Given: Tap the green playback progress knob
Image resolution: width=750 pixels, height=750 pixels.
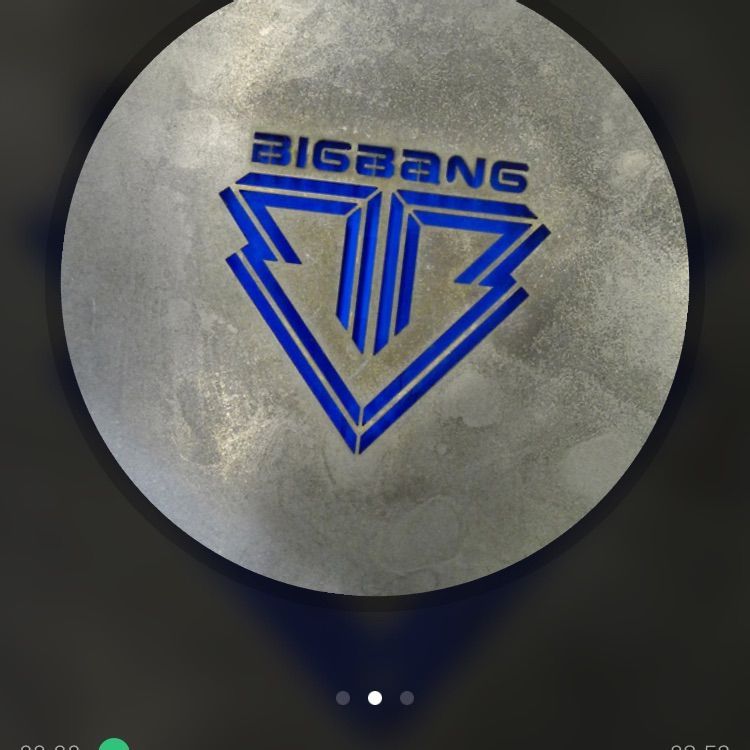Looking at the screenshot, I should (114, 745).
